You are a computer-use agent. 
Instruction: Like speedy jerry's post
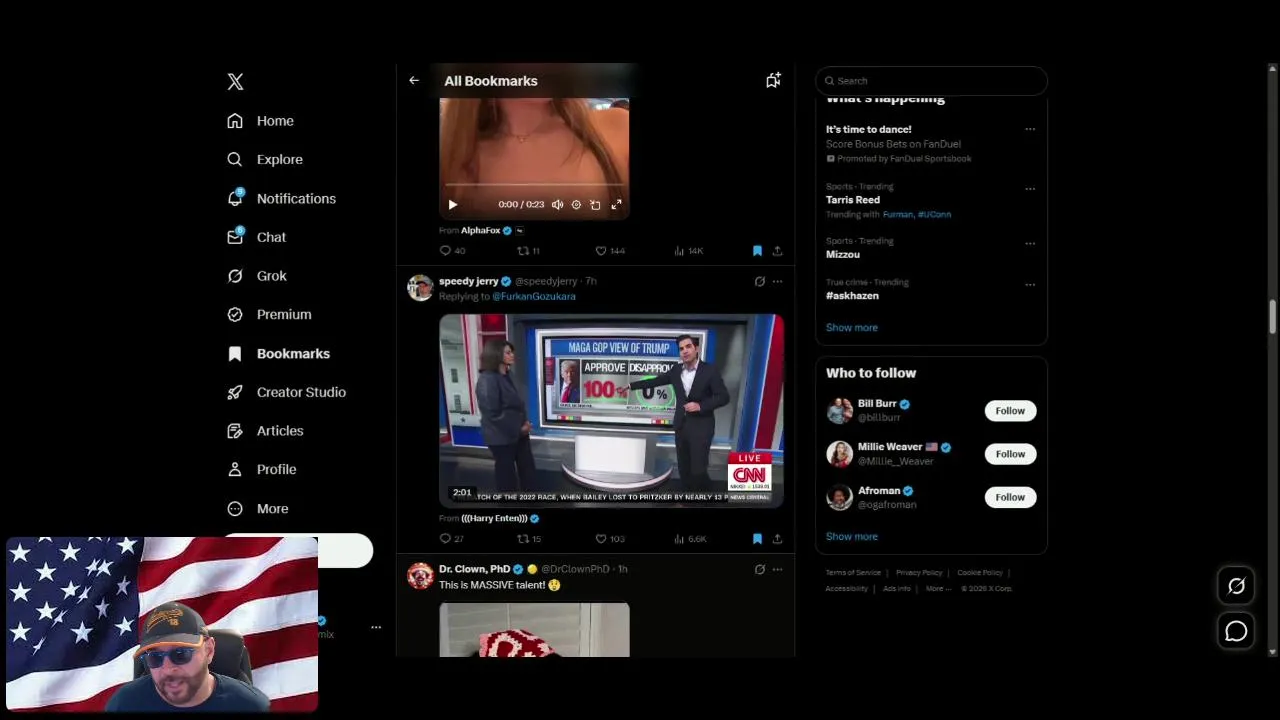tap(601, 539)
